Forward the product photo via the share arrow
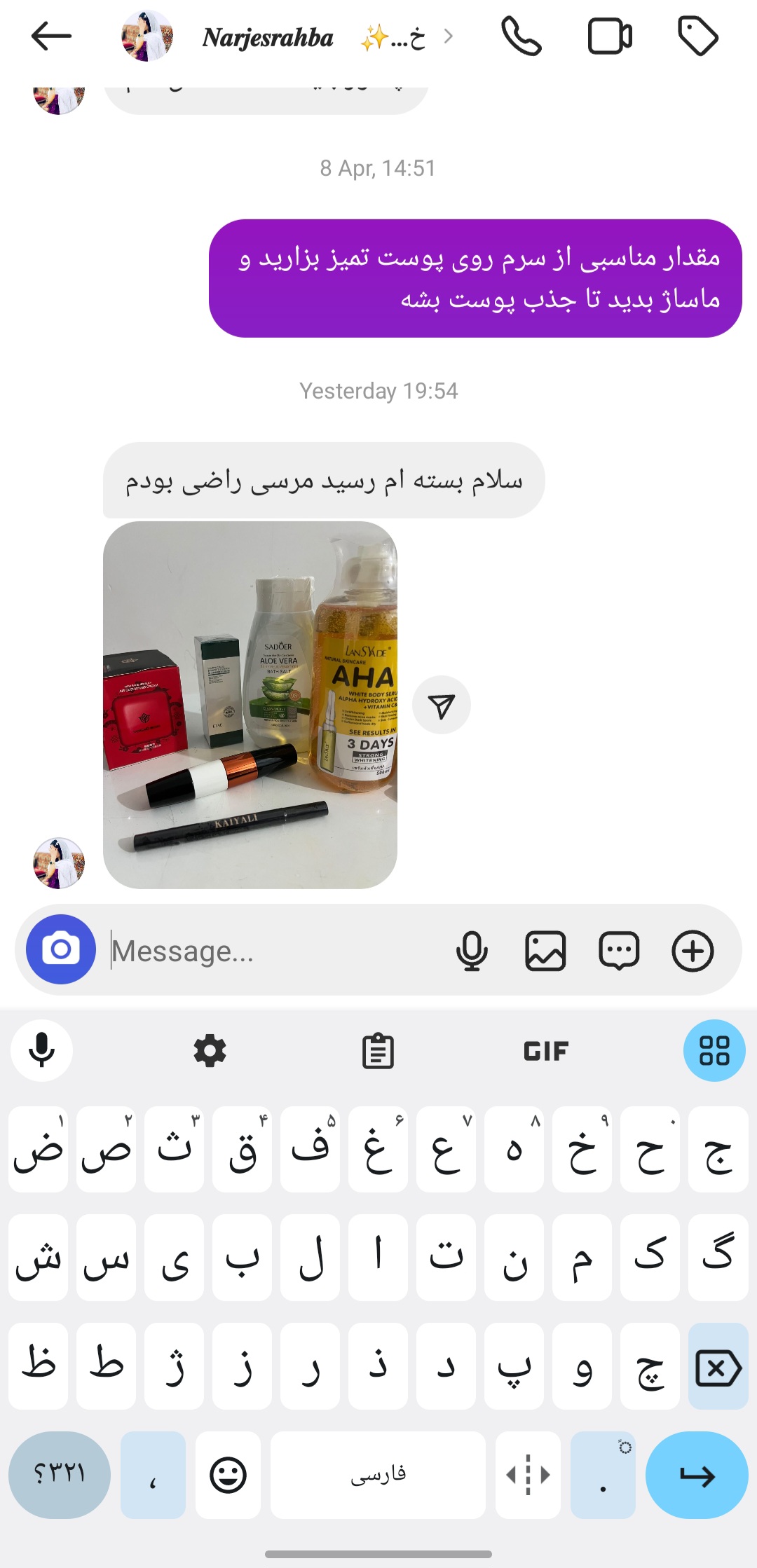The image size is (757, 1568). point(442,705)
